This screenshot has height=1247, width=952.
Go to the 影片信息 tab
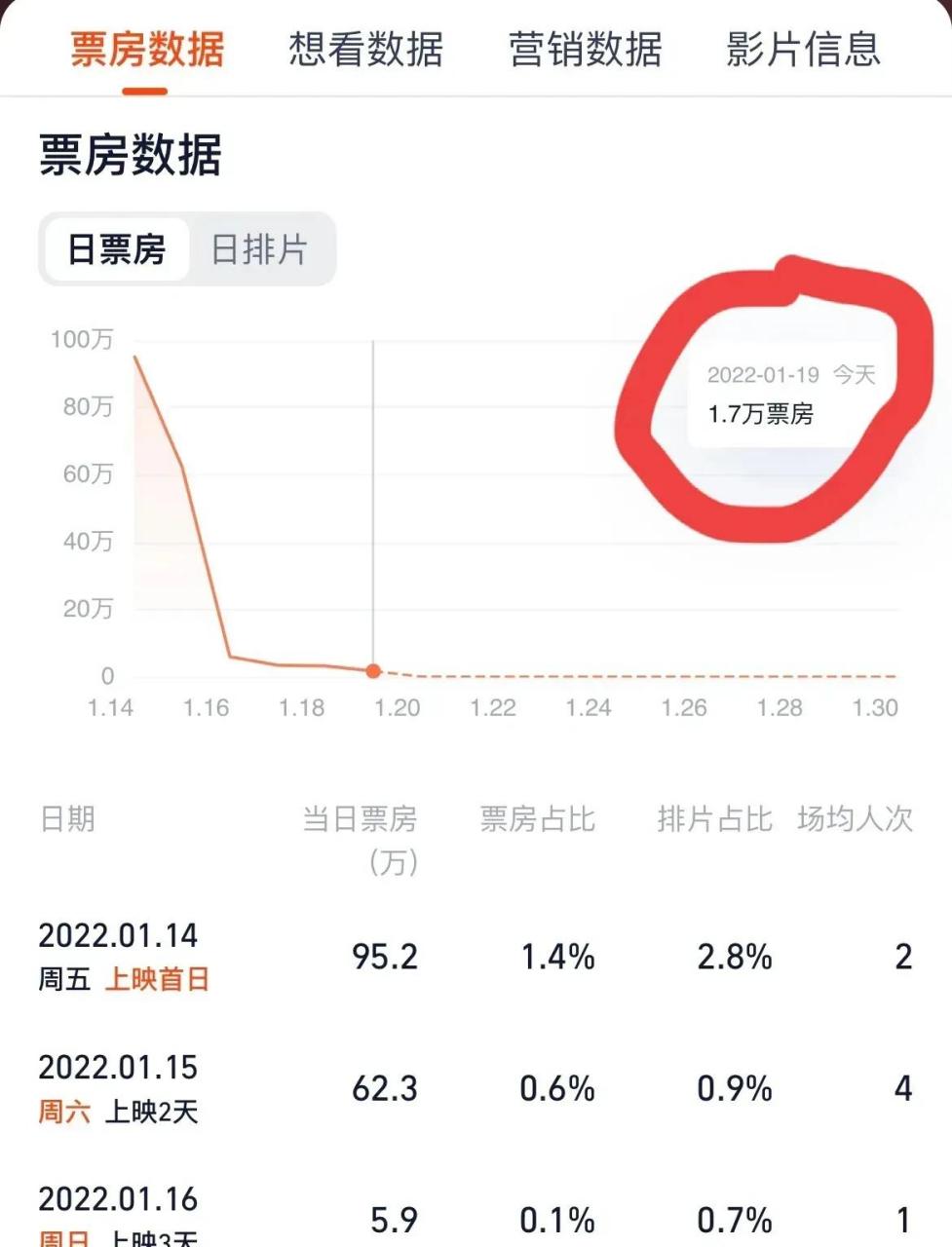[803, 49]
